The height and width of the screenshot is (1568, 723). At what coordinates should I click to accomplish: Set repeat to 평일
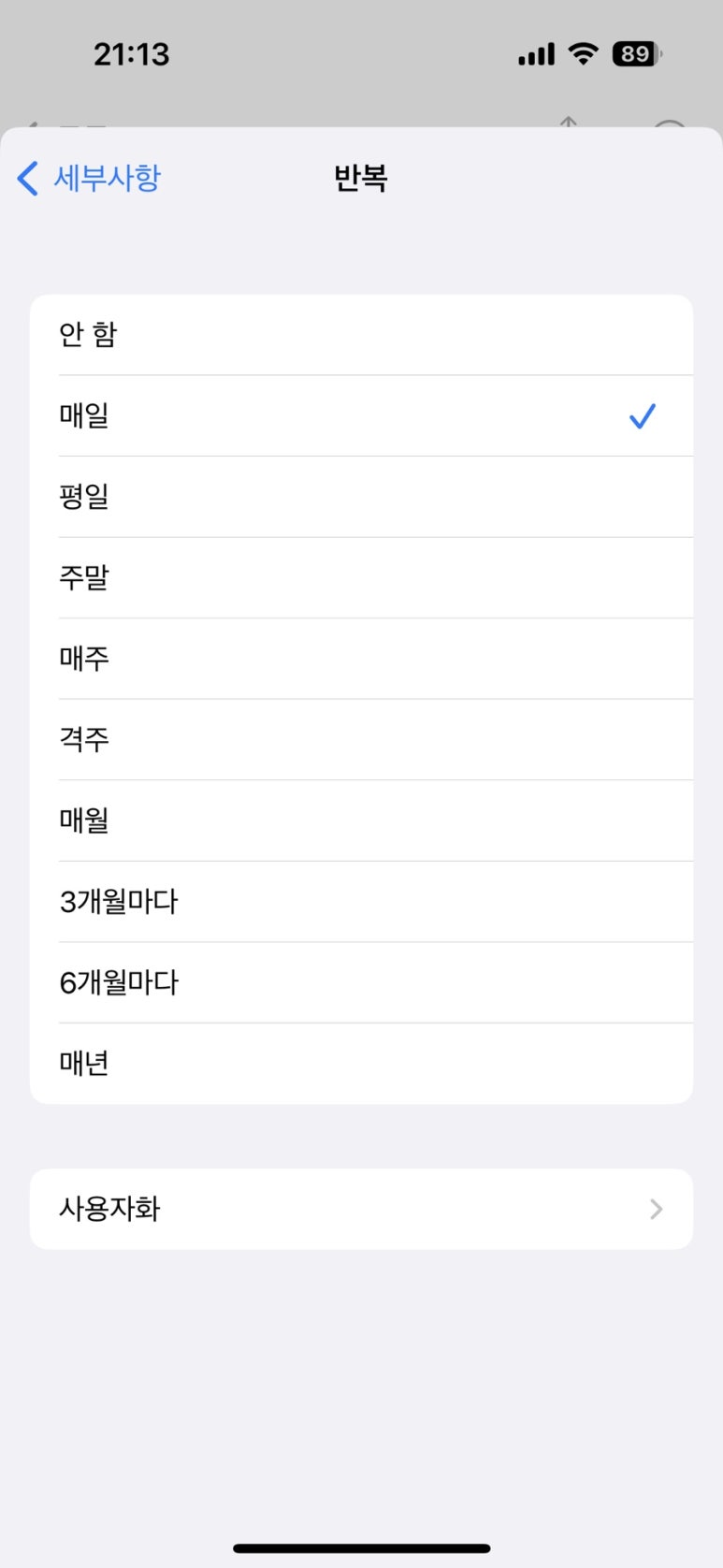point(361,497)
